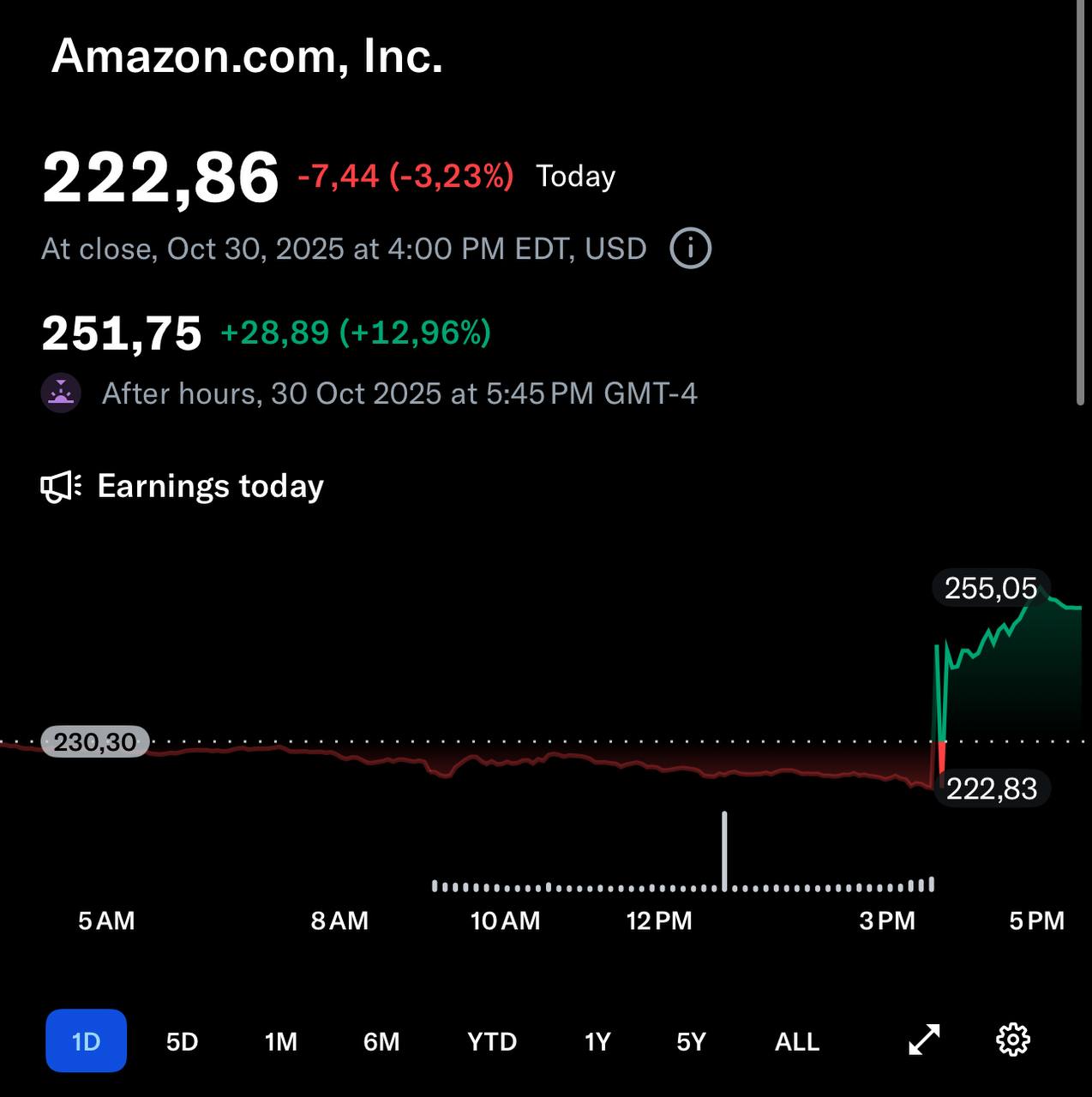
Task: Open the 1Y chart period
Action: point(597,1041)
